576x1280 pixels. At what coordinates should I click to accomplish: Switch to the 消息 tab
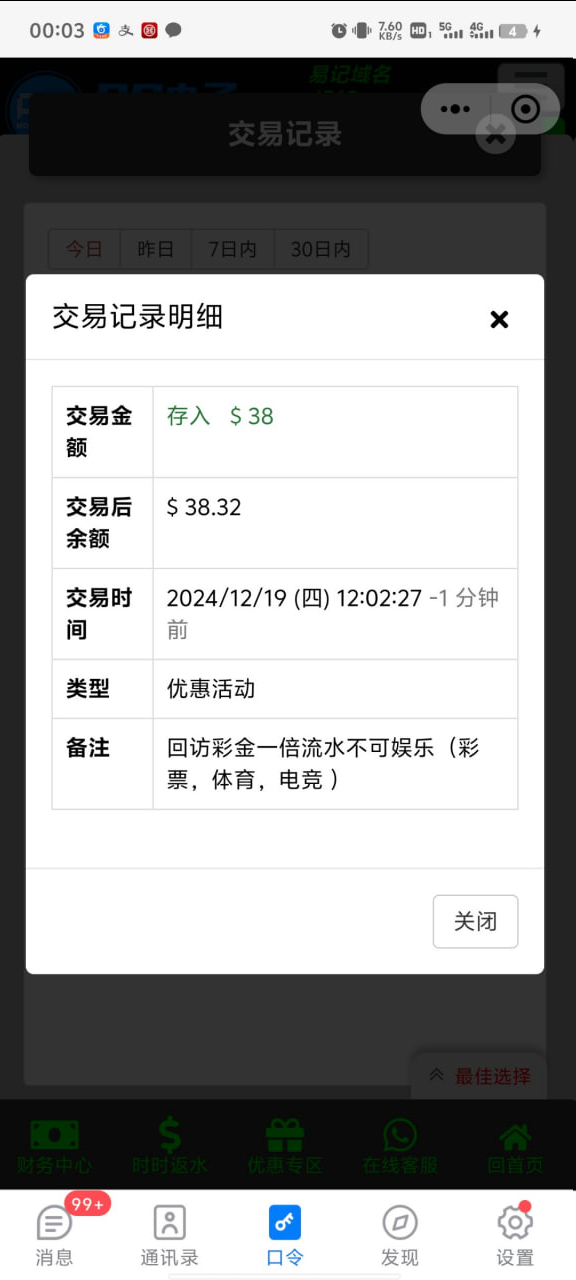(x=55, y=1236)
